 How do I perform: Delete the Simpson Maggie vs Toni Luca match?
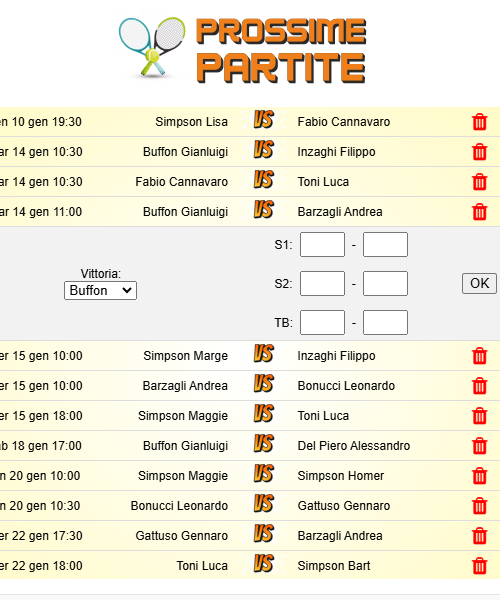pos(479,416)
